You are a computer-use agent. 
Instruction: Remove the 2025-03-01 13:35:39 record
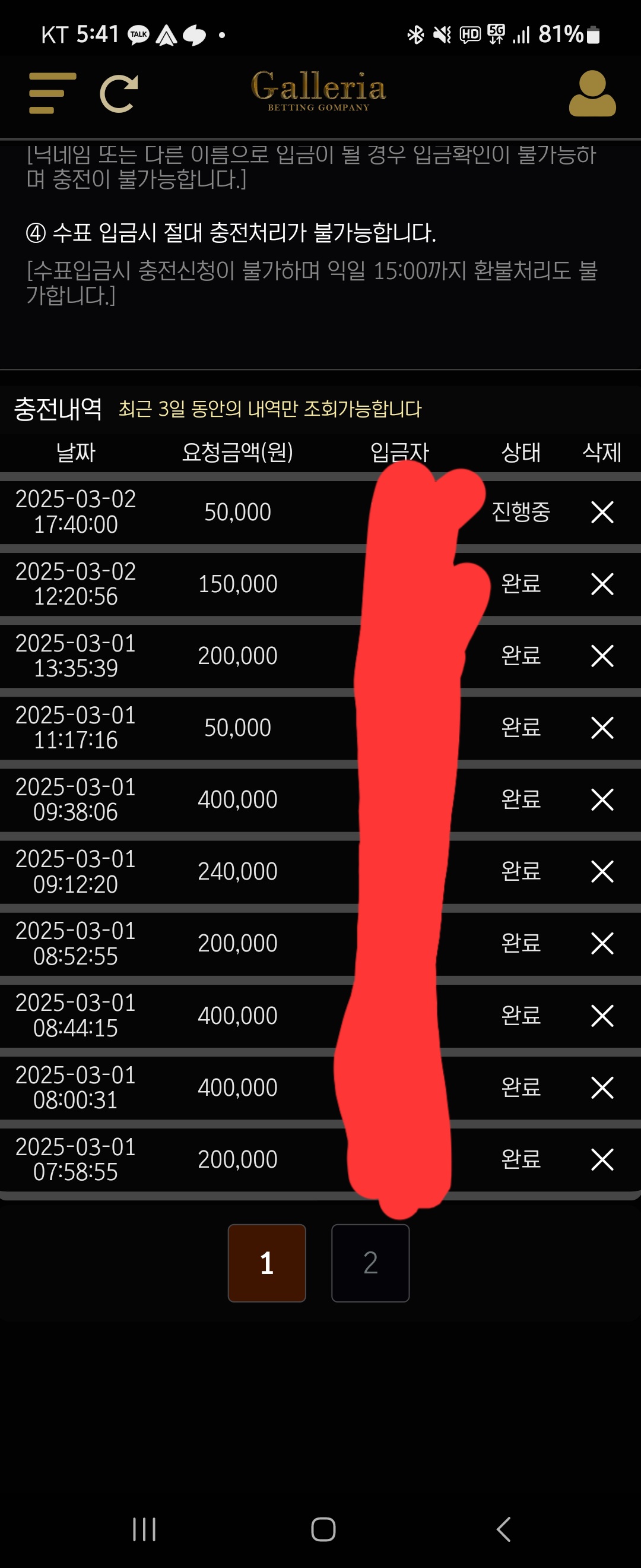(x=601, y=656)
